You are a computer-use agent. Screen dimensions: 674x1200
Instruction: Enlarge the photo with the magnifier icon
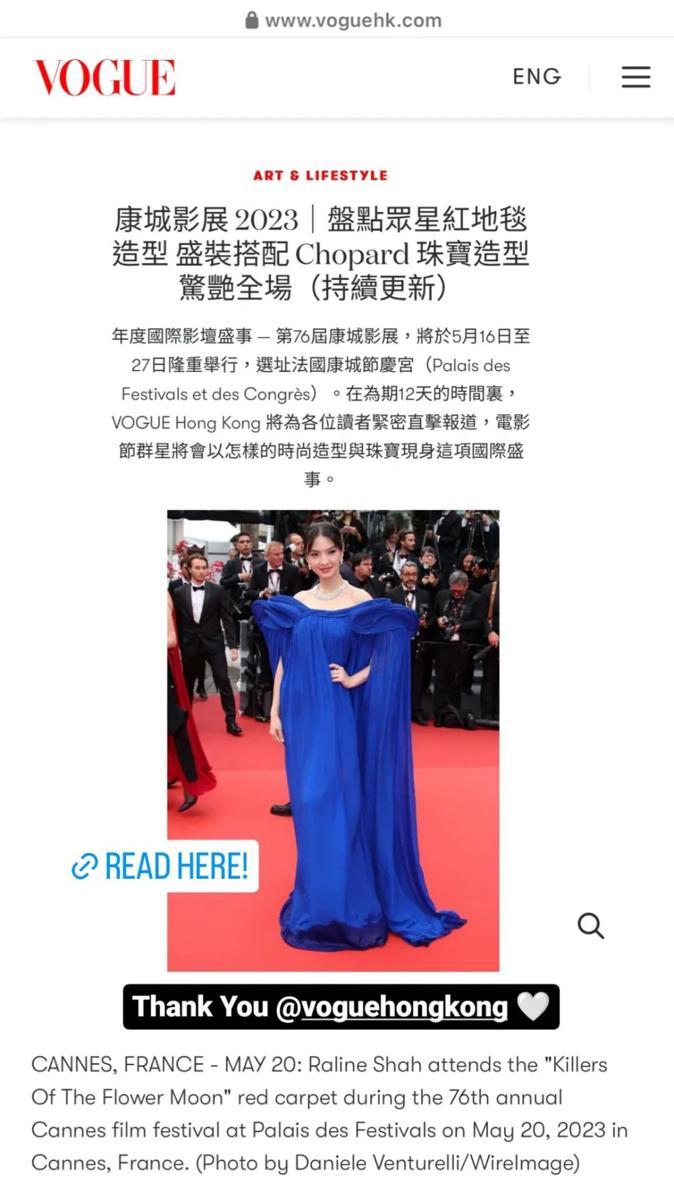(x=591, y=926)
